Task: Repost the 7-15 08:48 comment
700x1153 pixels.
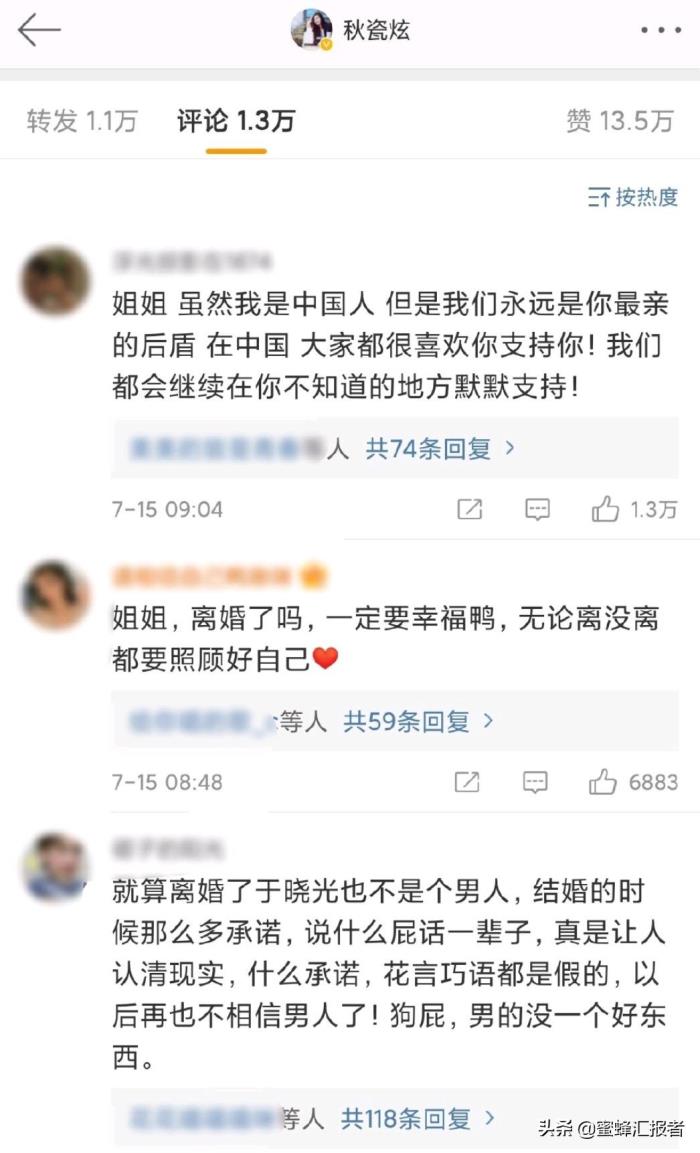Action: pos(467,781)
